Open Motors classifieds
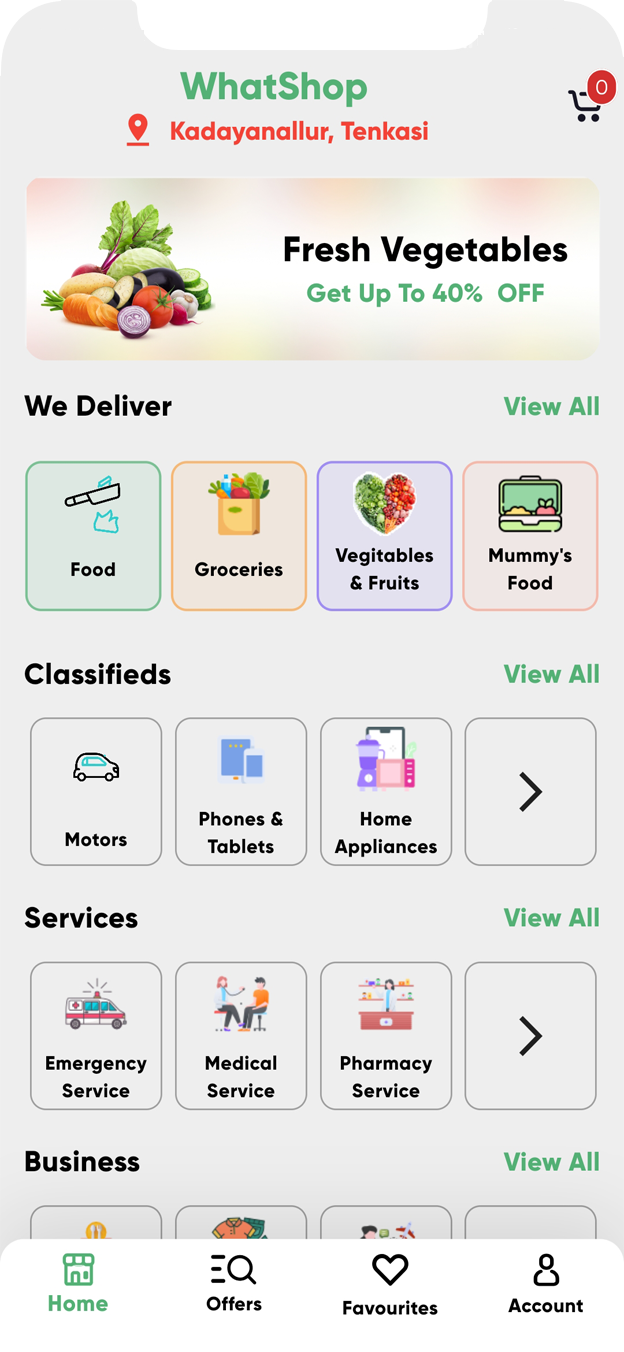624x1352 pixels. click(96, 791)
